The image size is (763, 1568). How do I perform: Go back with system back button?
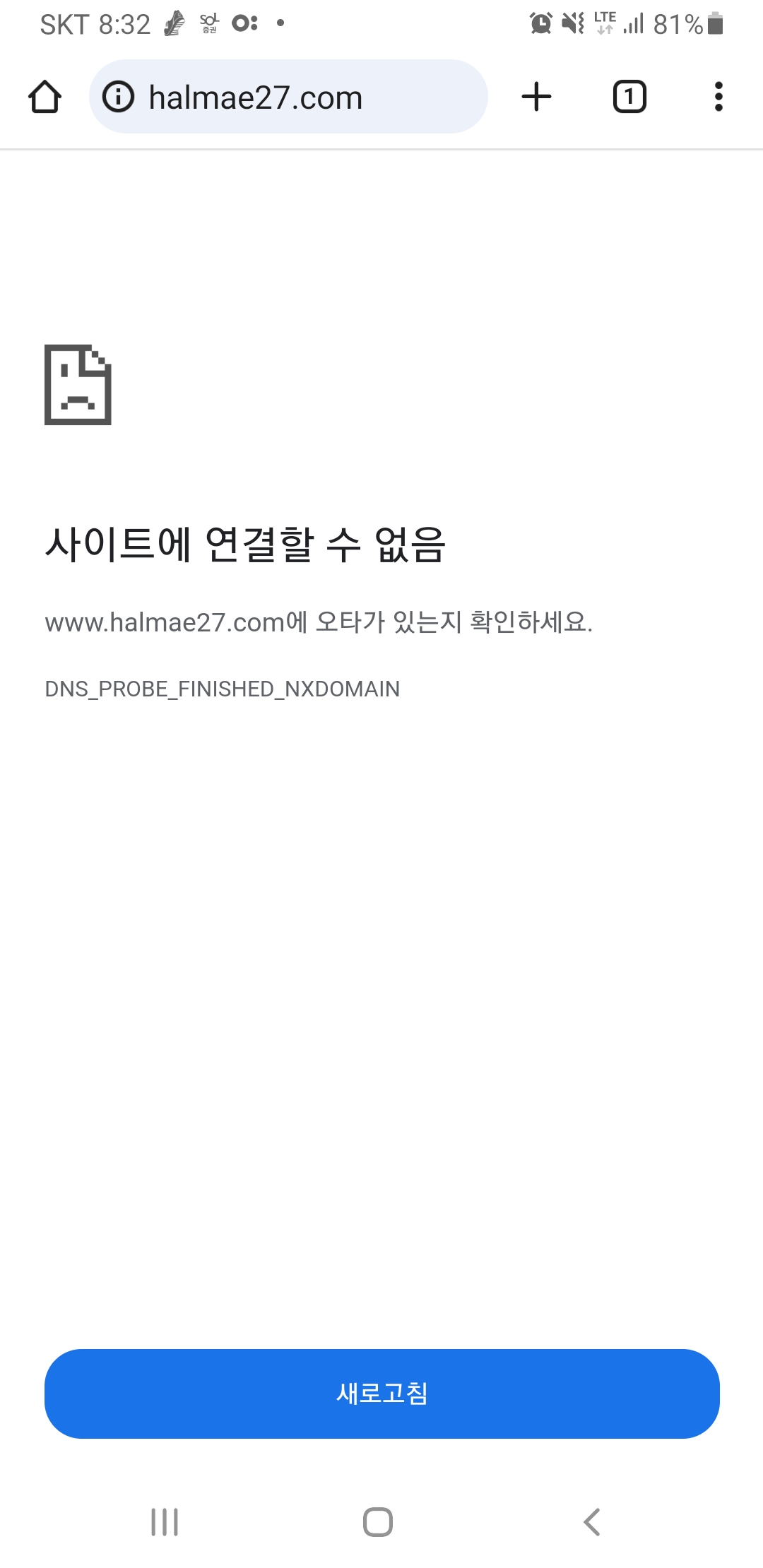click(x=592, y=1521)
